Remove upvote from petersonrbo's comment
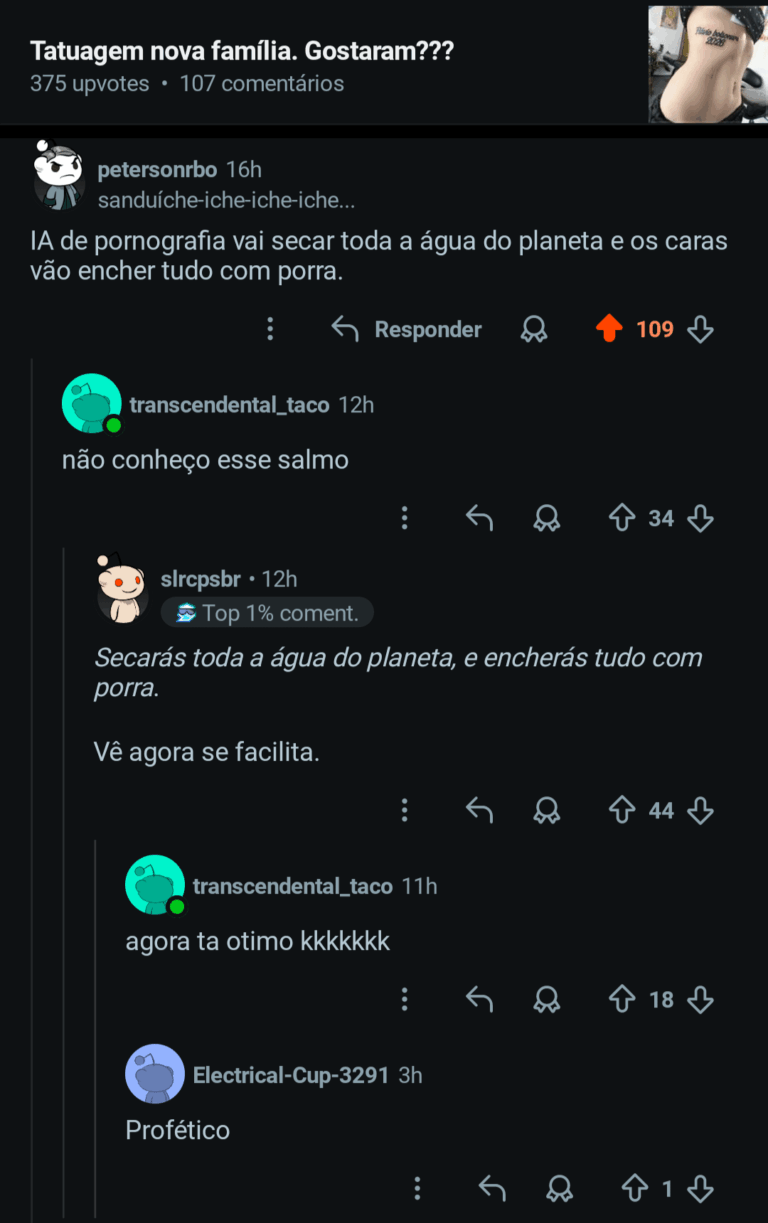The height and width of the screenshot is (1223, 768). (x=609, y=329)
